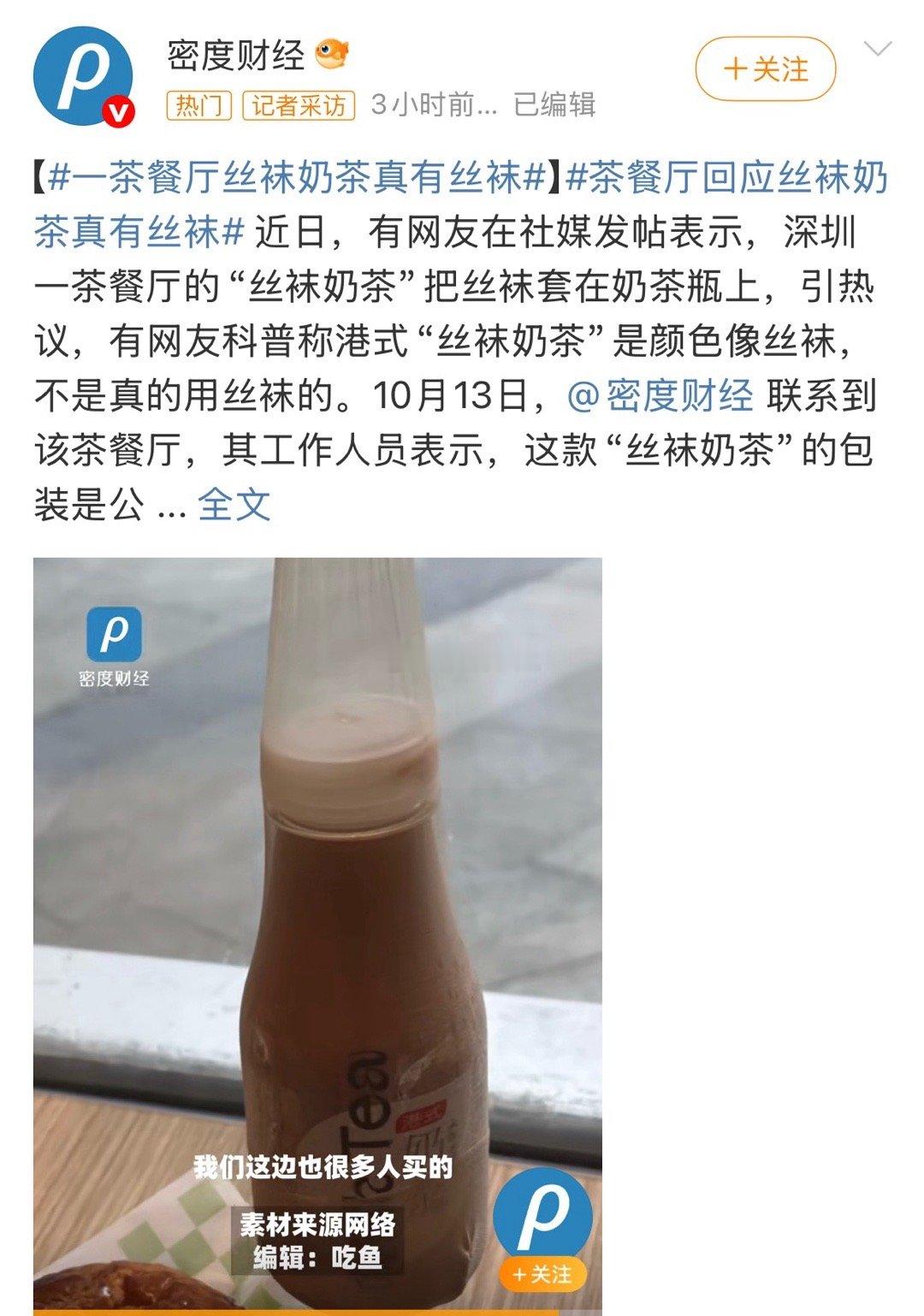Tap the 热门 tag
The height and width of the screenshot is (1316, 924).
pyautogui.click(x=198, y=105)
